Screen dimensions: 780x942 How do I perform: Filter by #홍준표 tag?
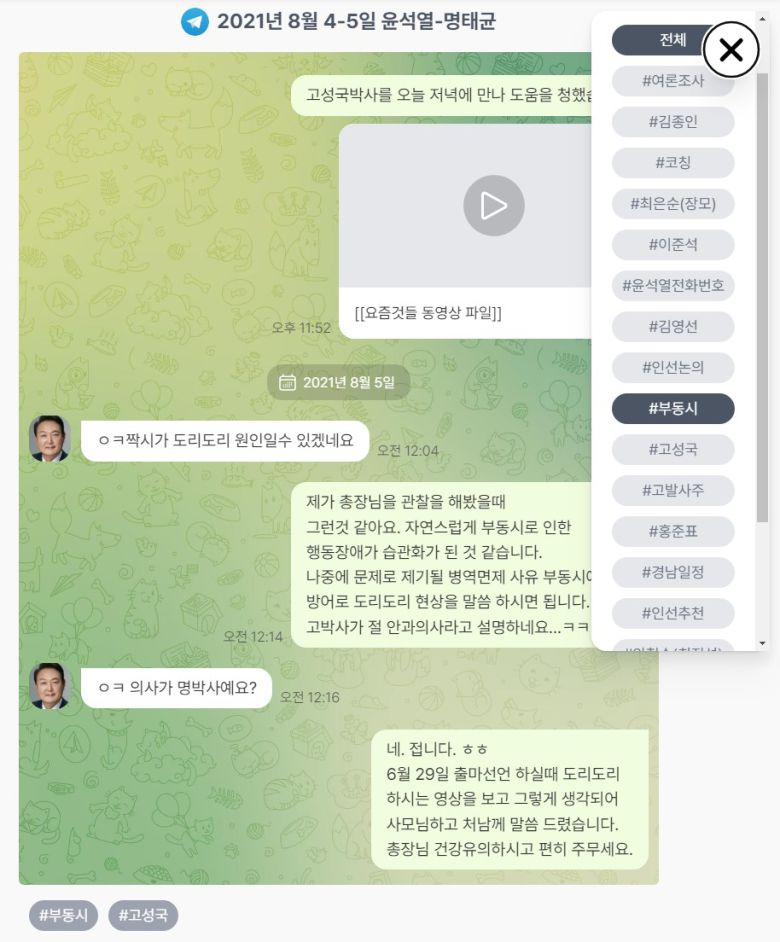[672, 531]
